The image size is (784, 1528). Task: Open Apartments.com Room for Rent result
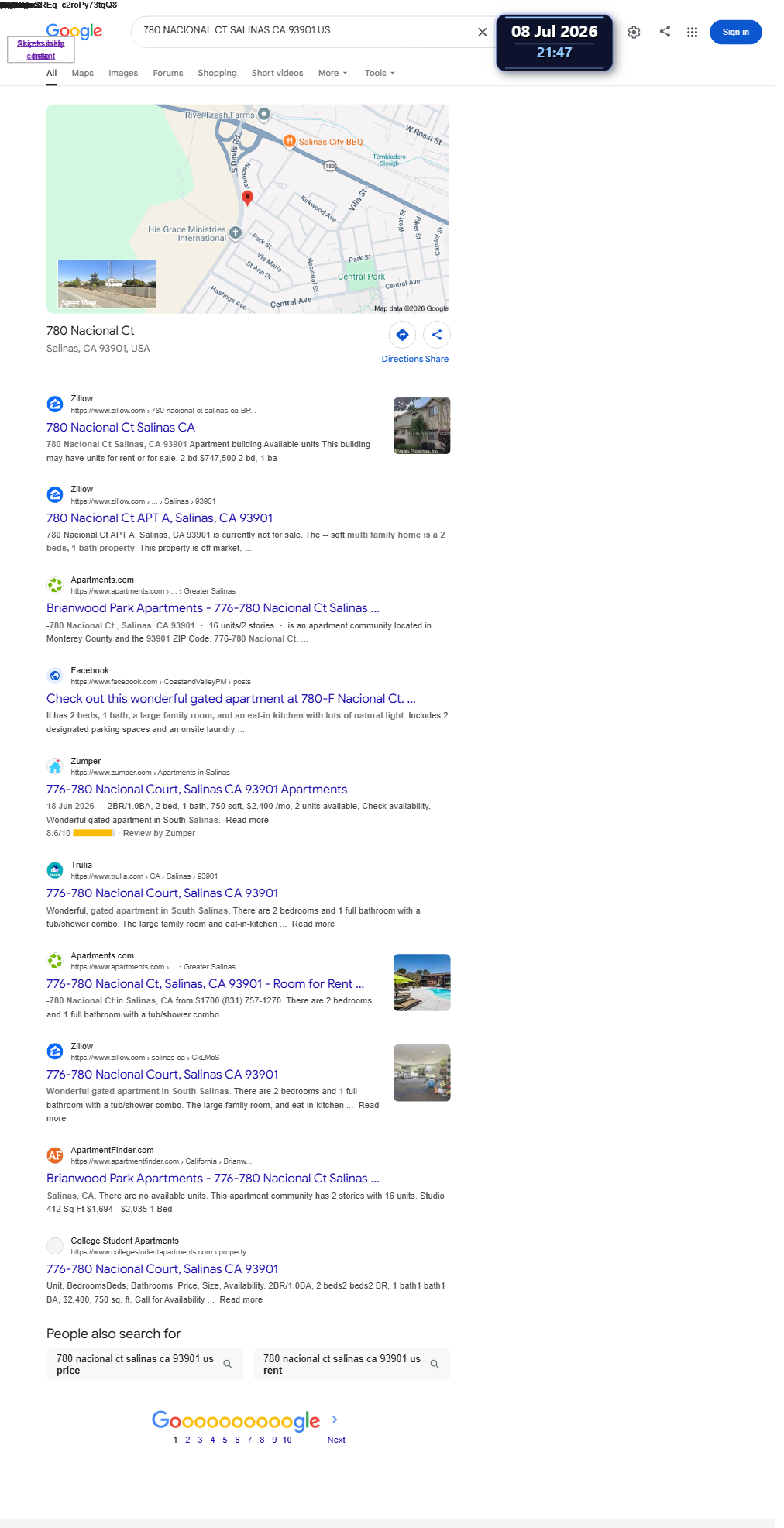(x=205, y=983)
